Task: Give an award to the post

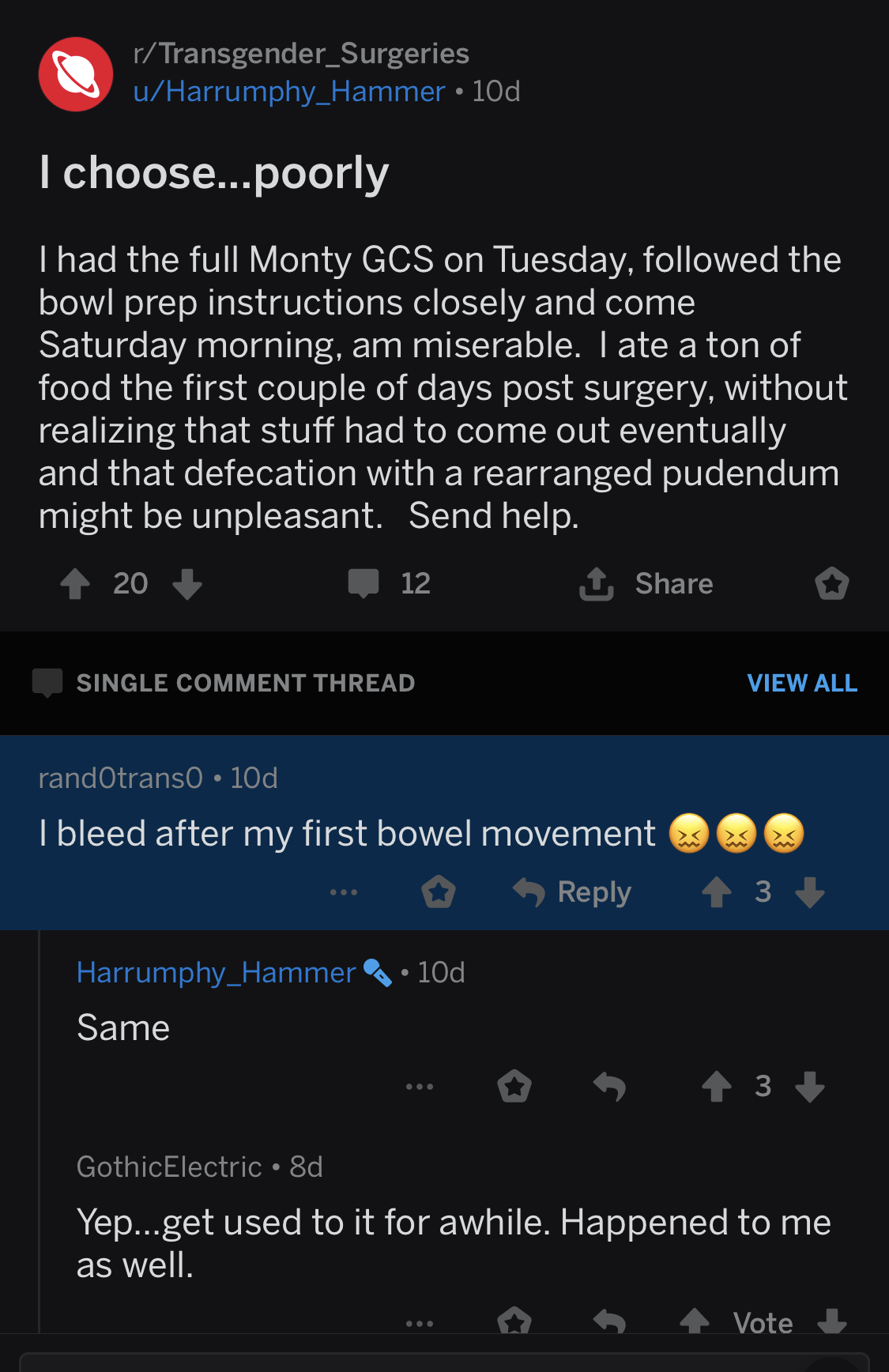Action: (831, 584)
